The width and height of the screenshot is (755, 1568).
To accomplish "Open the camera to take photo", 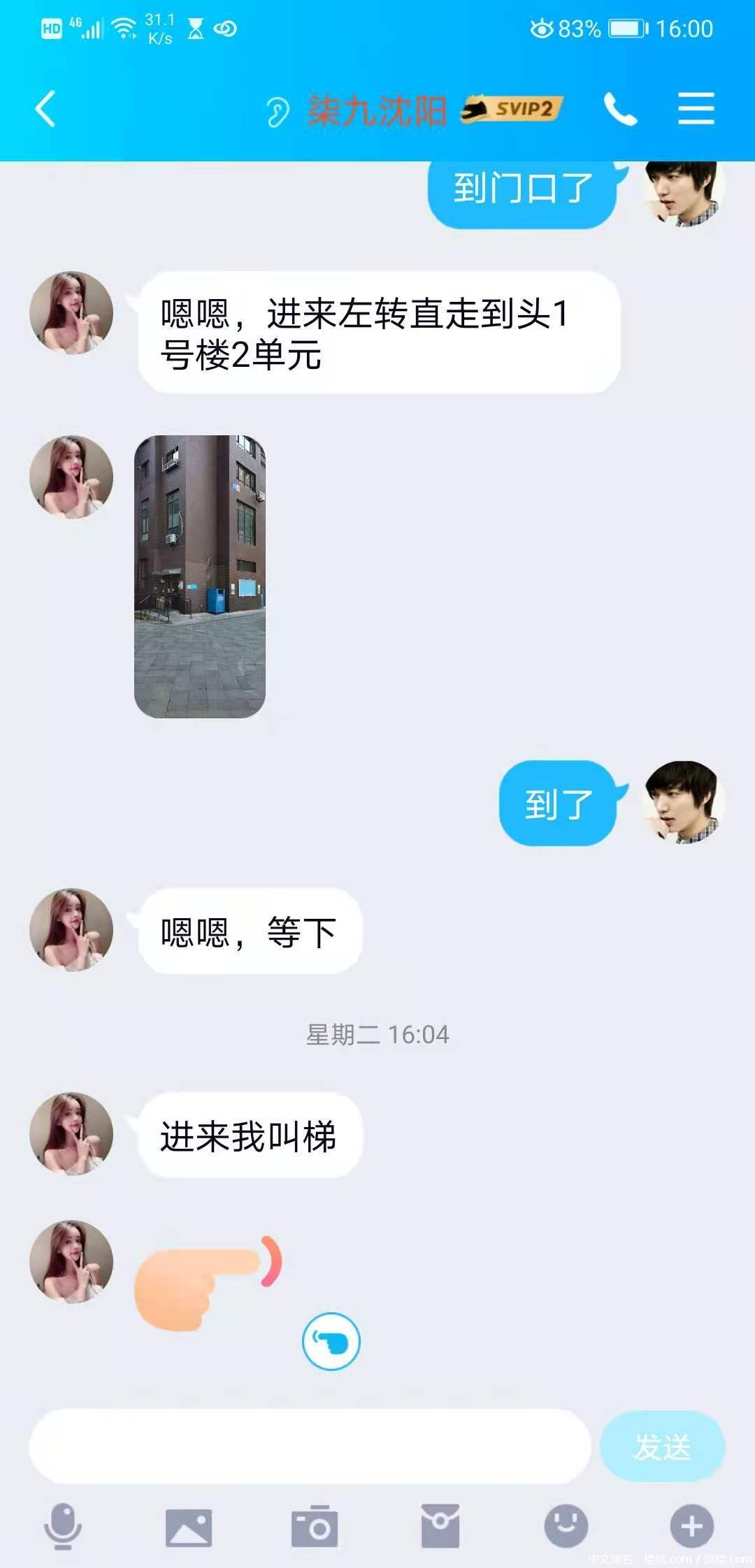I will pyautogui.click(x=315, y=1527).
